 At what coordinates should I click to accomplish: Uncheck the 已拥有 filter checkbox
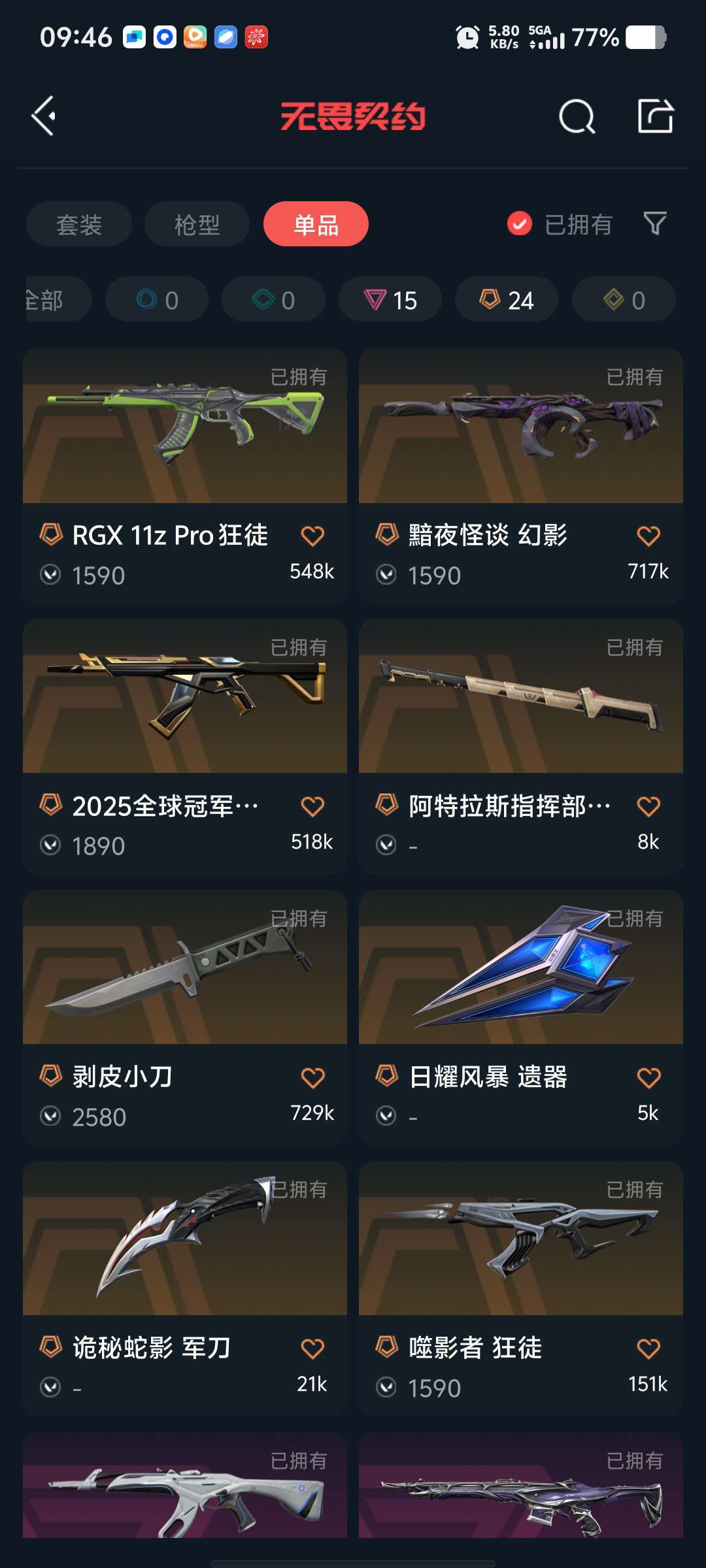click(x=520, y=224)
